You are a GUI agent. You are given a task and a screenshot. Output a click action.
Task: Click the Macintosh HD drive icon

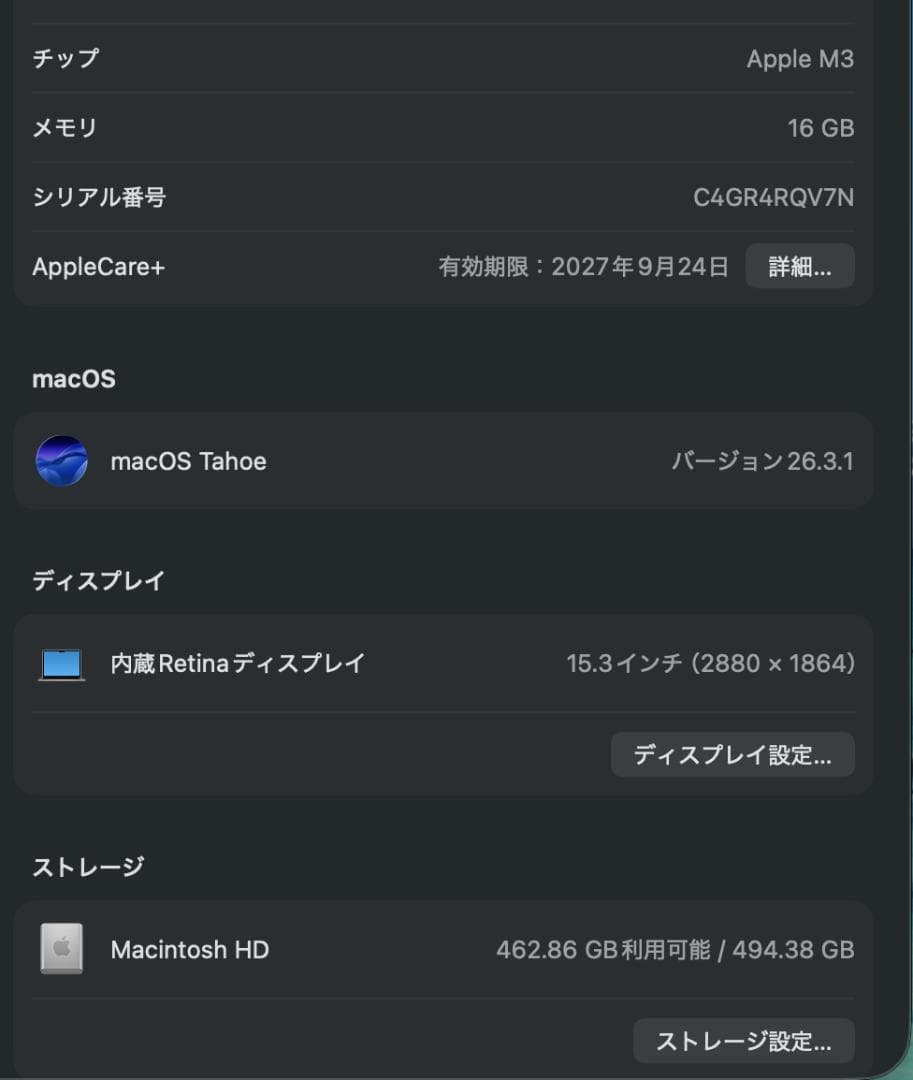pos(62,949)
